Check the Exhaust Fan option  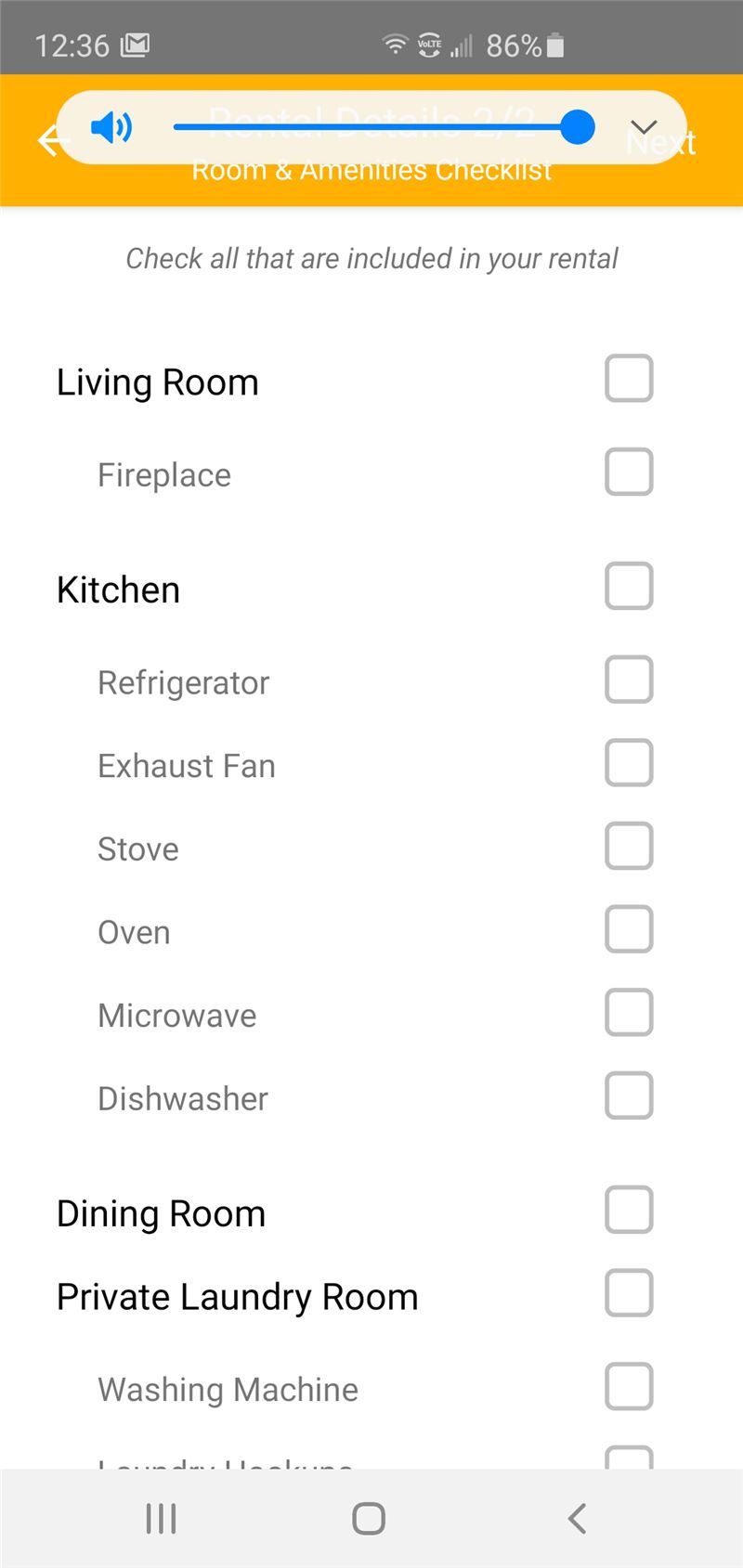[x=629, y=763]
